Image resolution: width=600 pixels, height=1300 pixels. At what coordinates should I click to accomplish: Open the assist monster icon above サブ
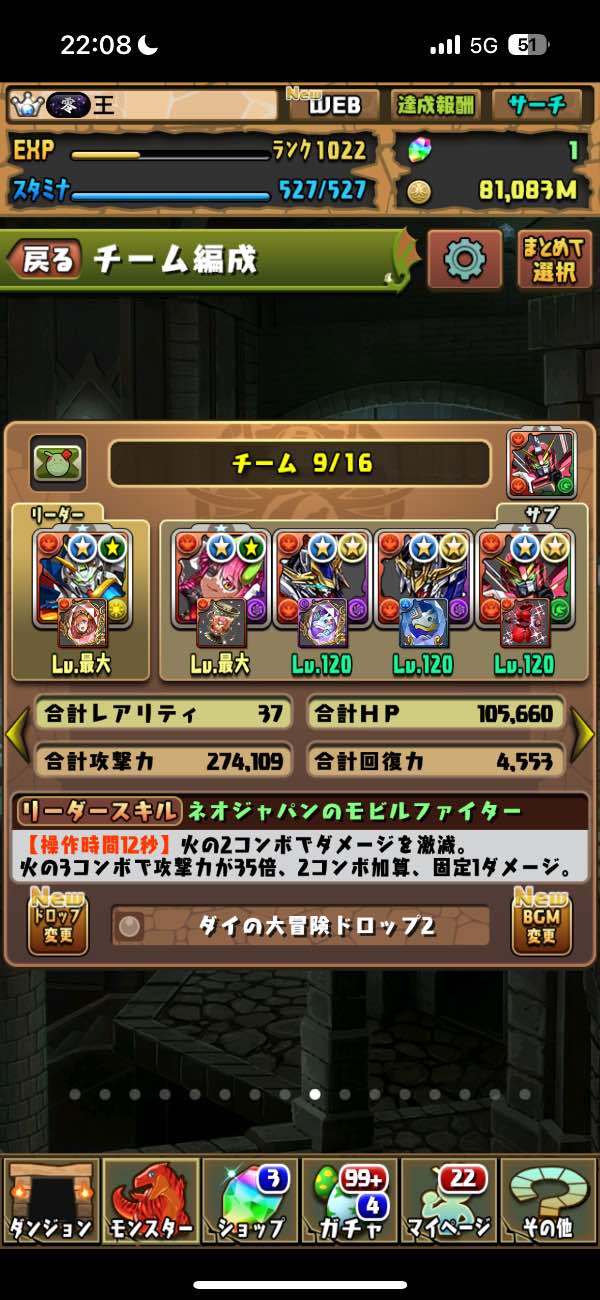click(x=541, y=463)
